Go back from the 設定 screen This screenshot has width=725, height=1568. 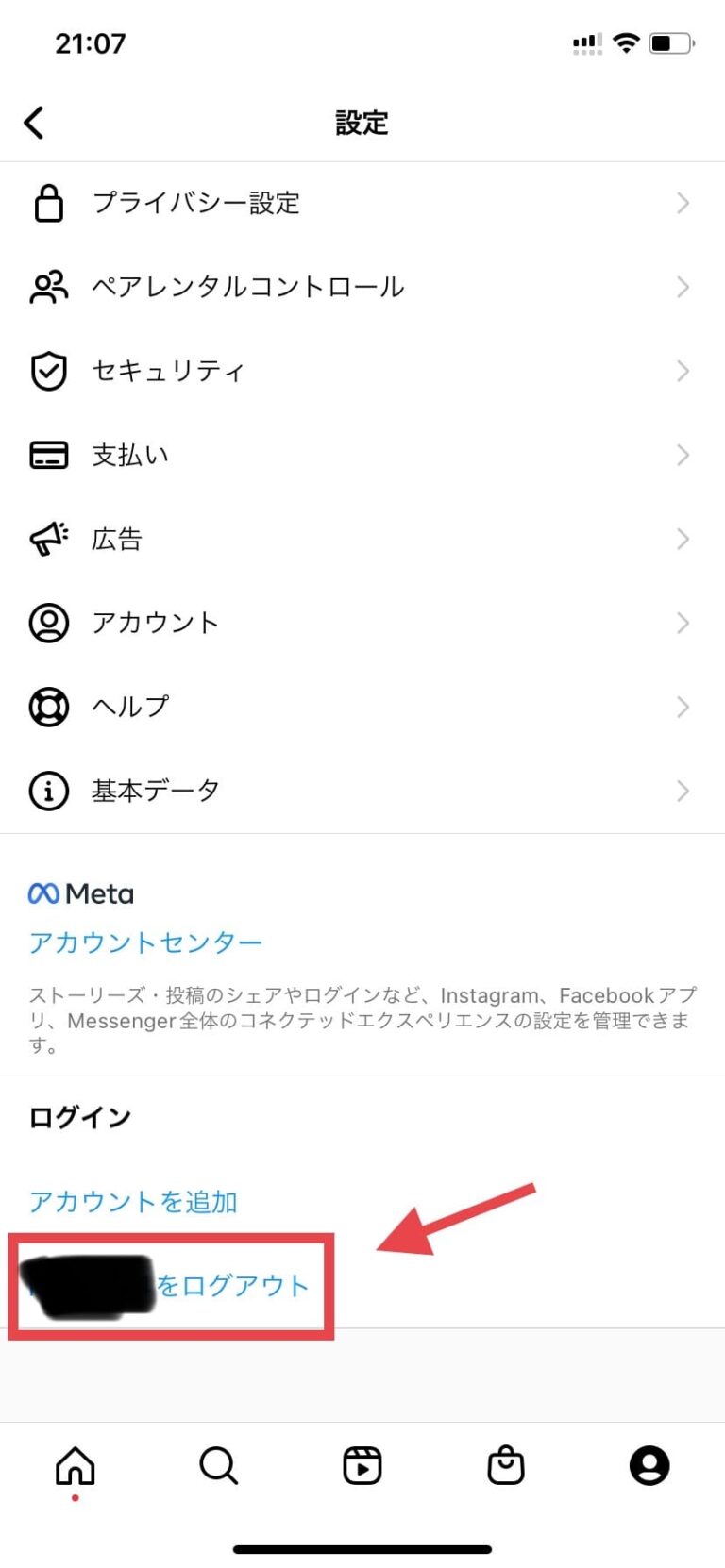[35, 123]
